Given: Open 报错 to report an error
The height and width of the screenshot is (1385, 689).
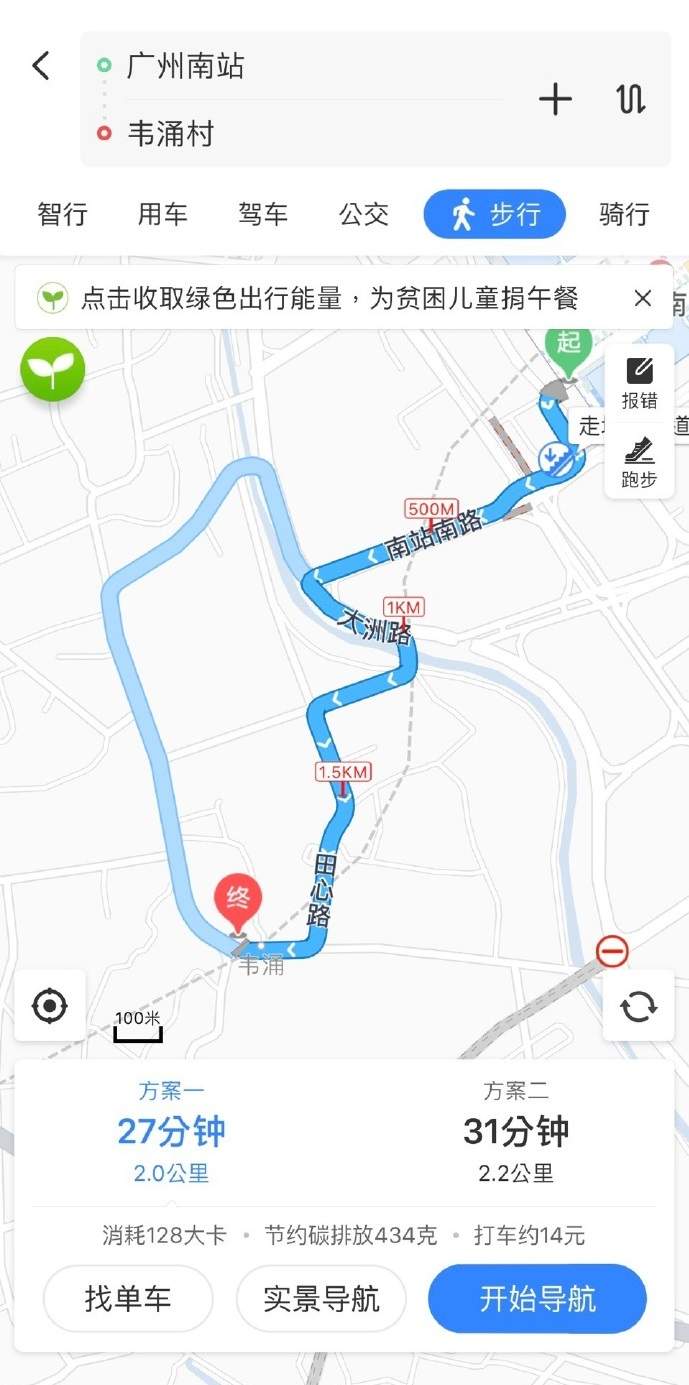Looking at the screenshot, I should [639, 382].
